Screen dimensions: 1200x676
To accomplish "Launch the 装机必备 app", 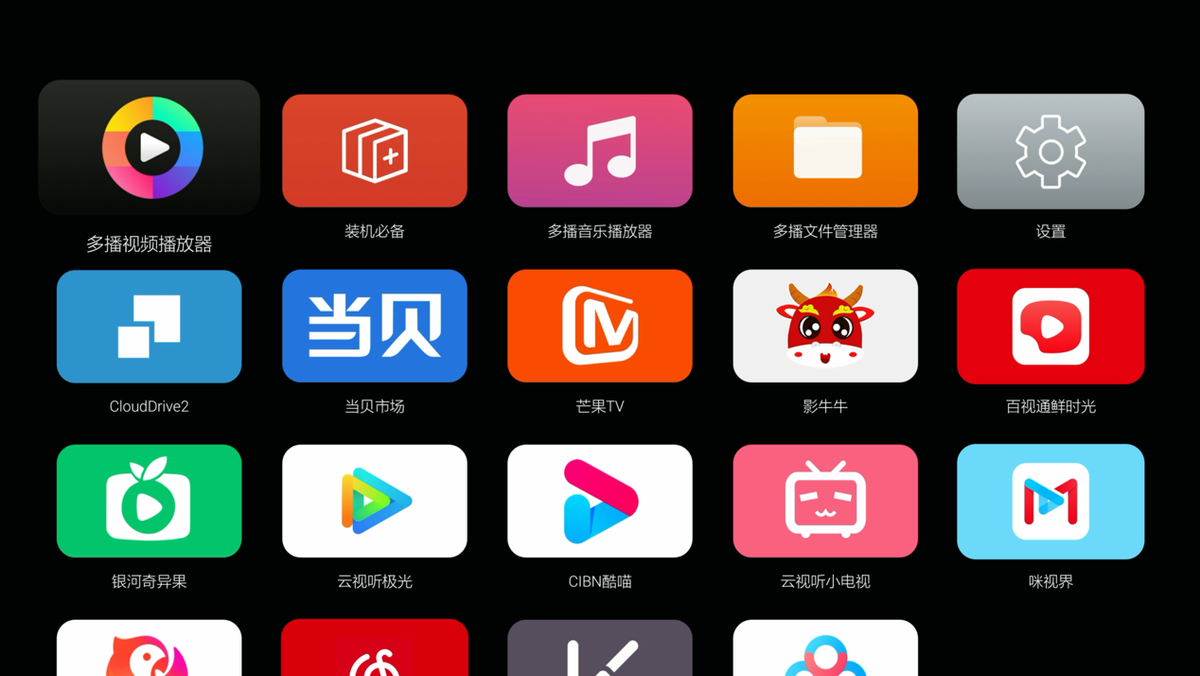I will (x=374, y=151).
